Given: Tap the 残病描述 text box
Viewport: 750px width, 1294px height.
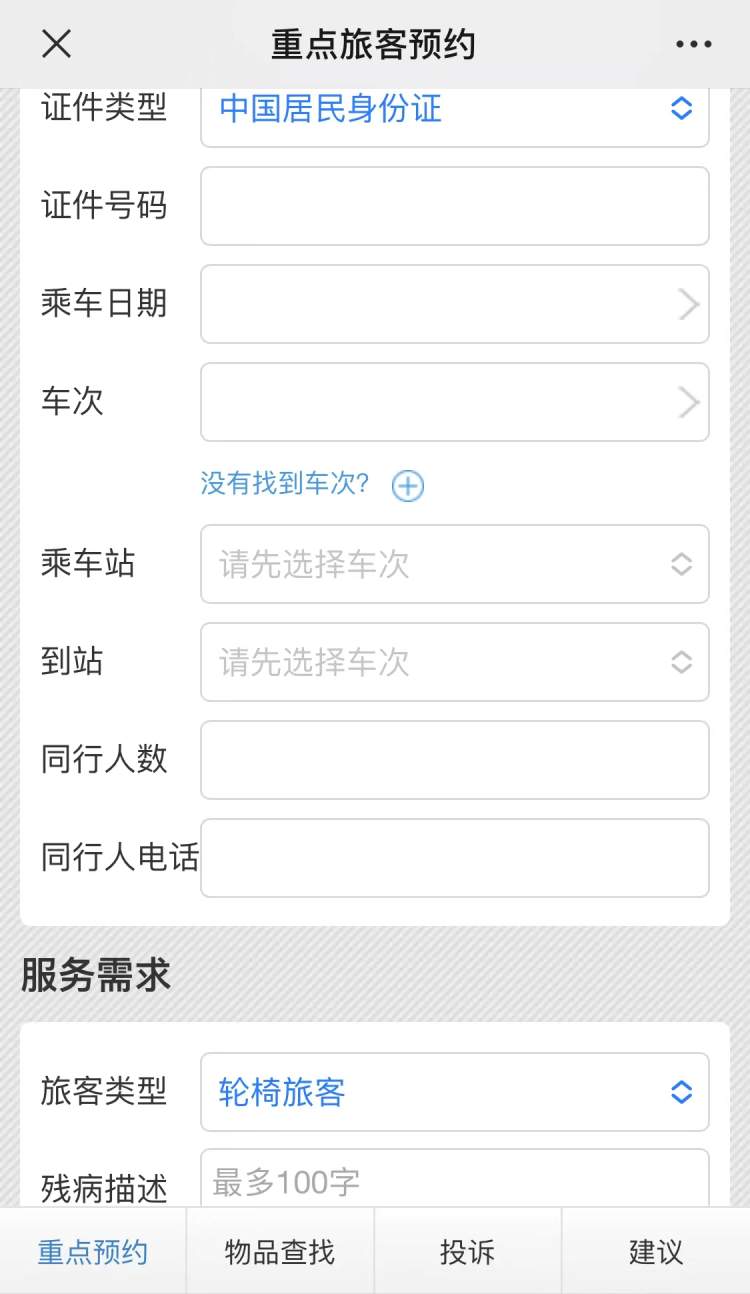Looking at the screenshot, I should point(455,1178).
